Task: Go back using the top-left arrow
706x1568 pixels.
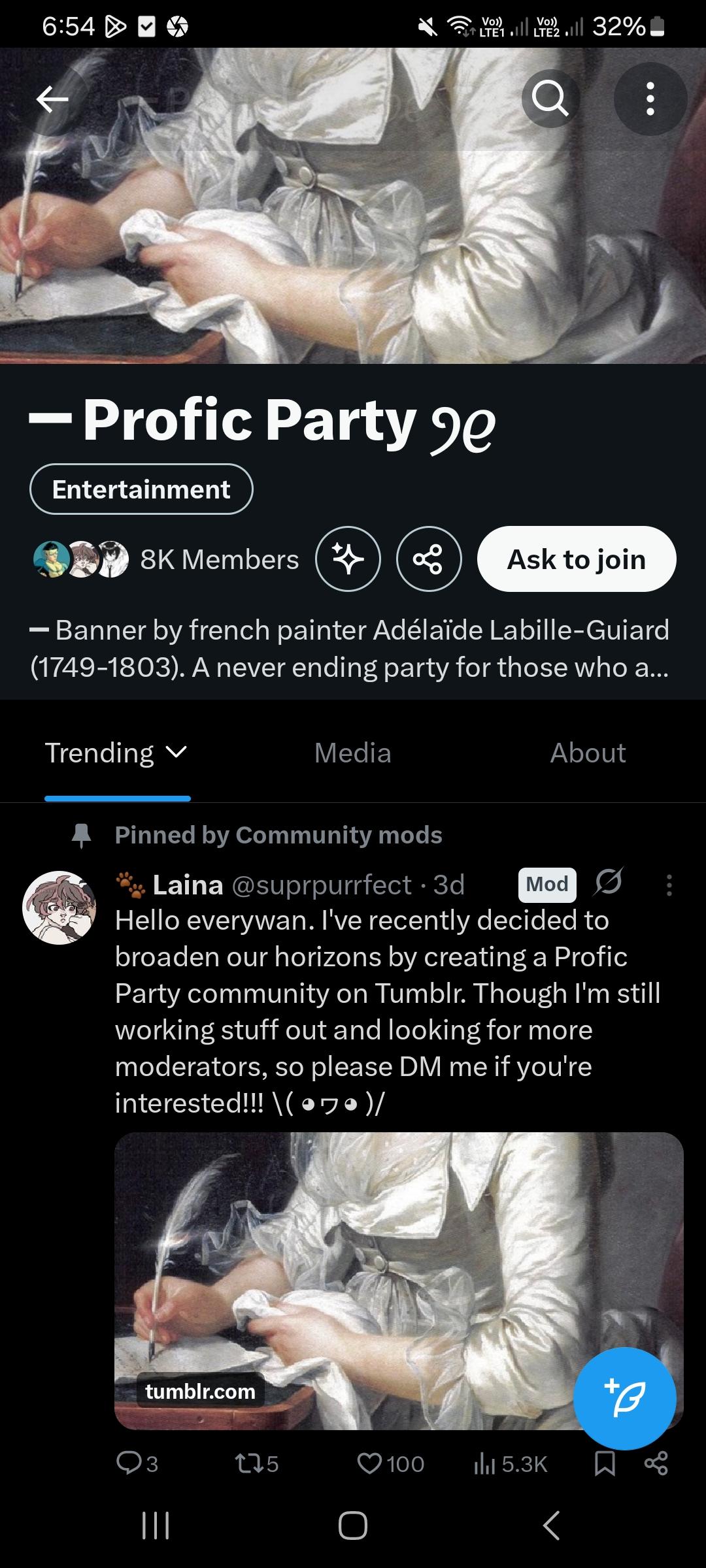Action: (52, 99)
